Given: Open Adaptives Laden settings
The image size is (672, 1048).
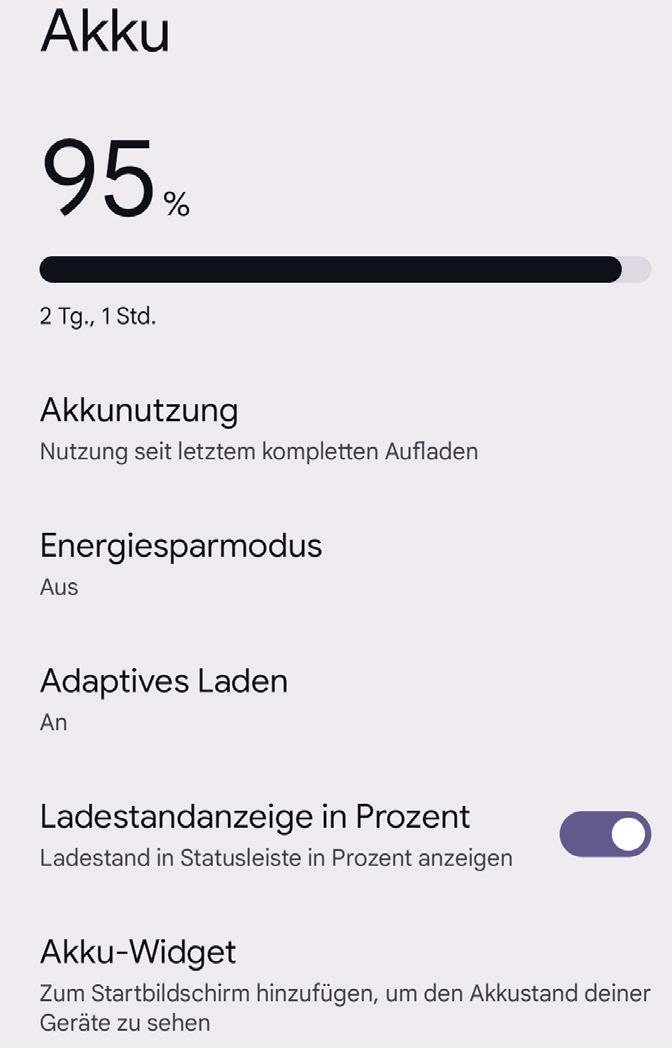Looking at the screenshot, I should click(x=164, y=698).
